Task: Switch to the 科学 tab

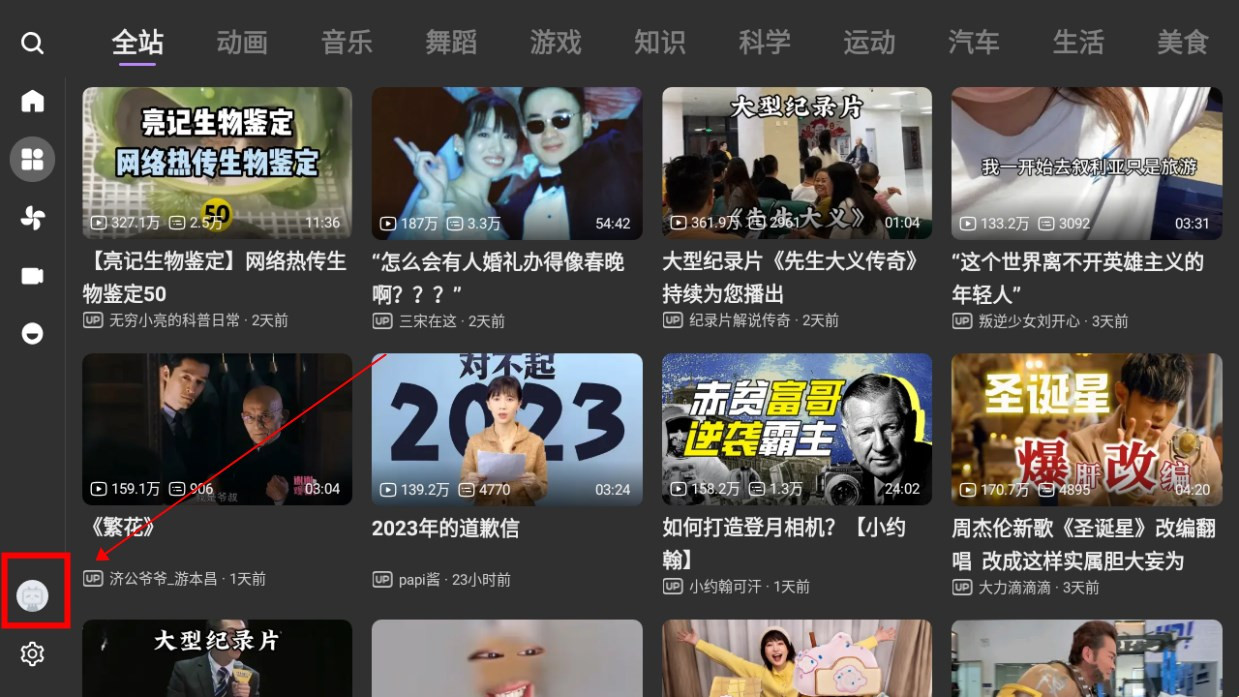Action: tap(764, 42)
